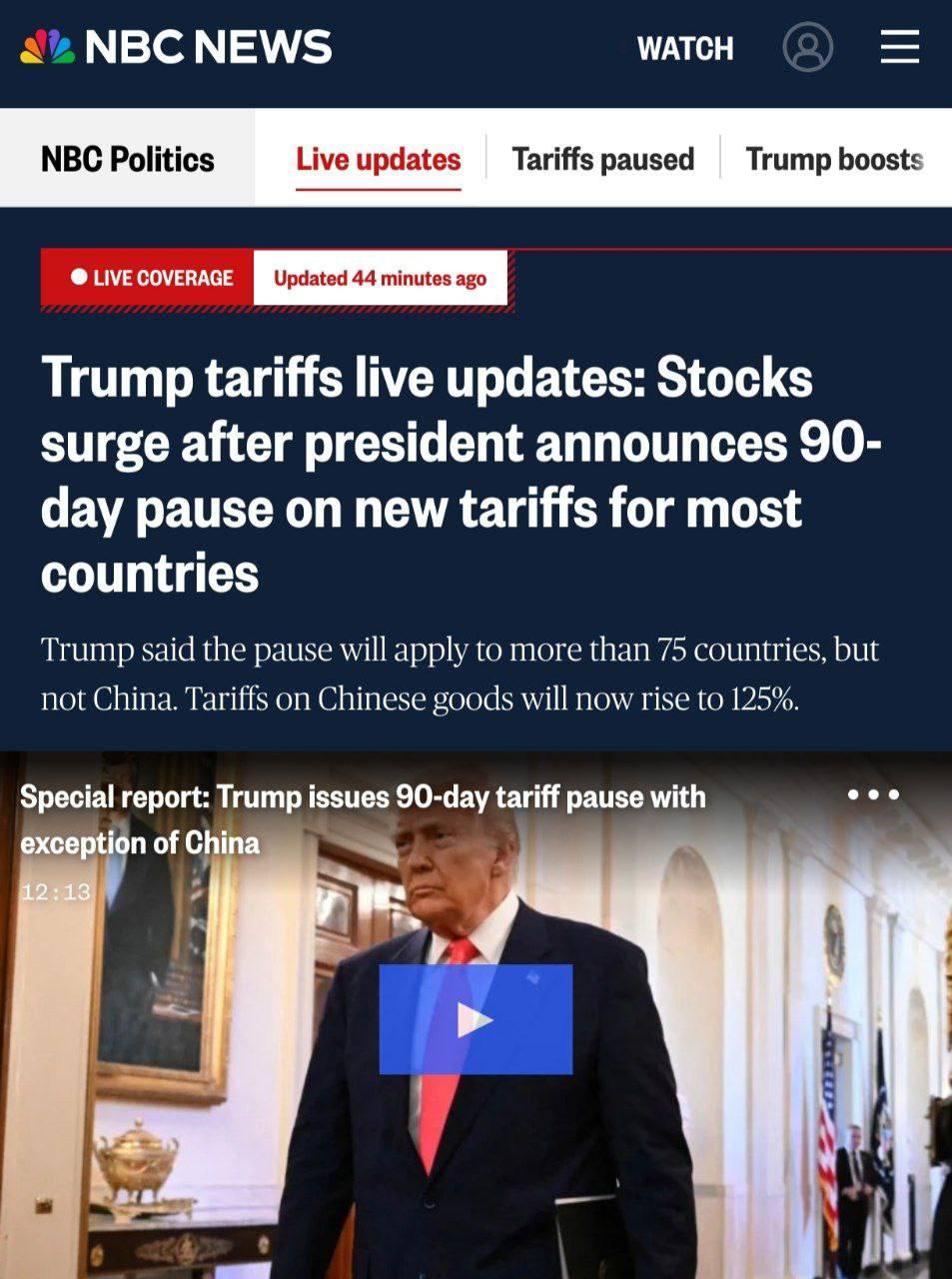The width and height of the screenshot is (952, 1279).
Task: Open the account profile icon
Action: click(x=807, y=47)
